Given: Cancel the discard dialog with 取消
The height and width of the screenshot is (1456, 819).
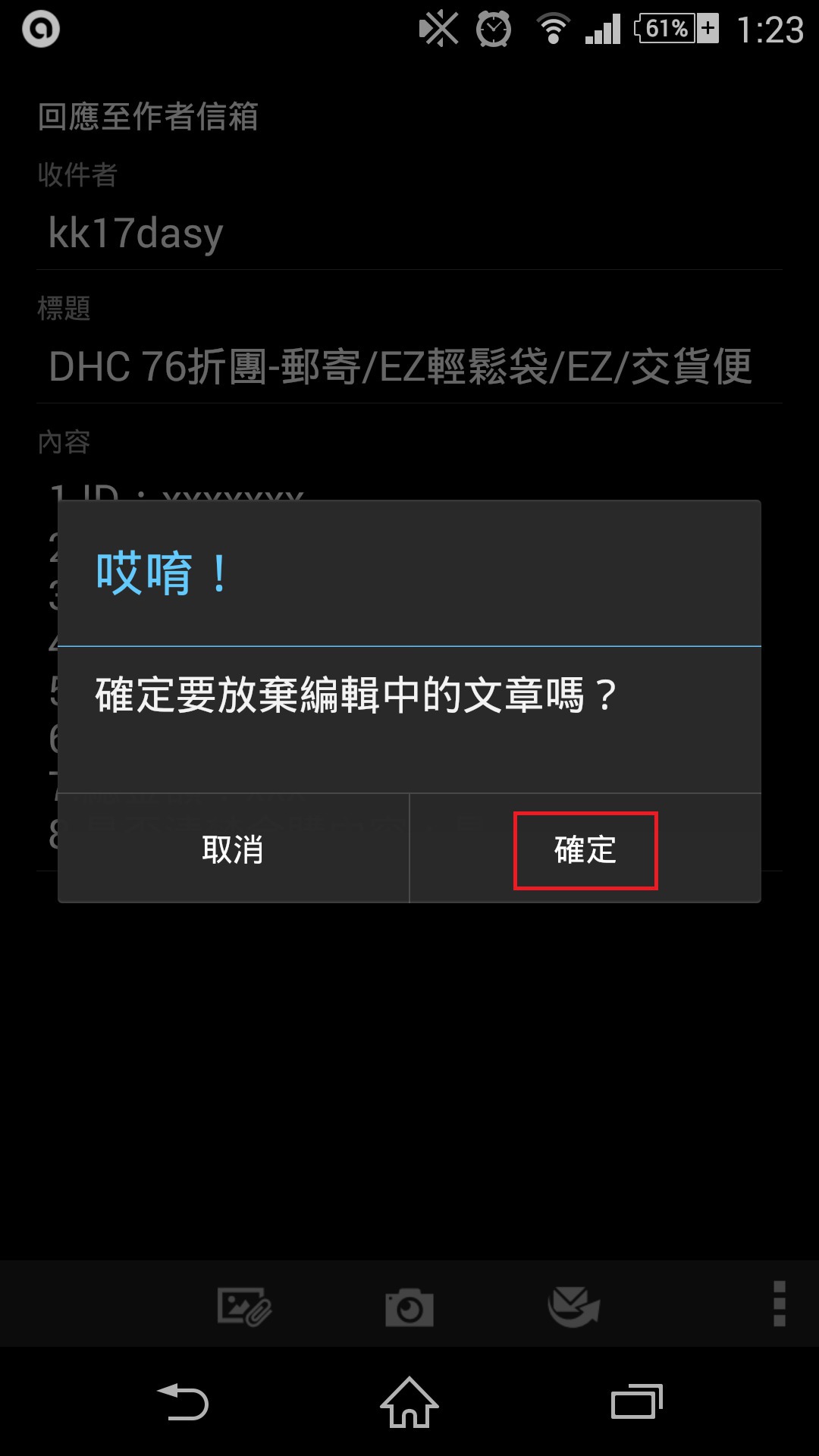Looking at the screenshot, I should click(x=233, y=849).
